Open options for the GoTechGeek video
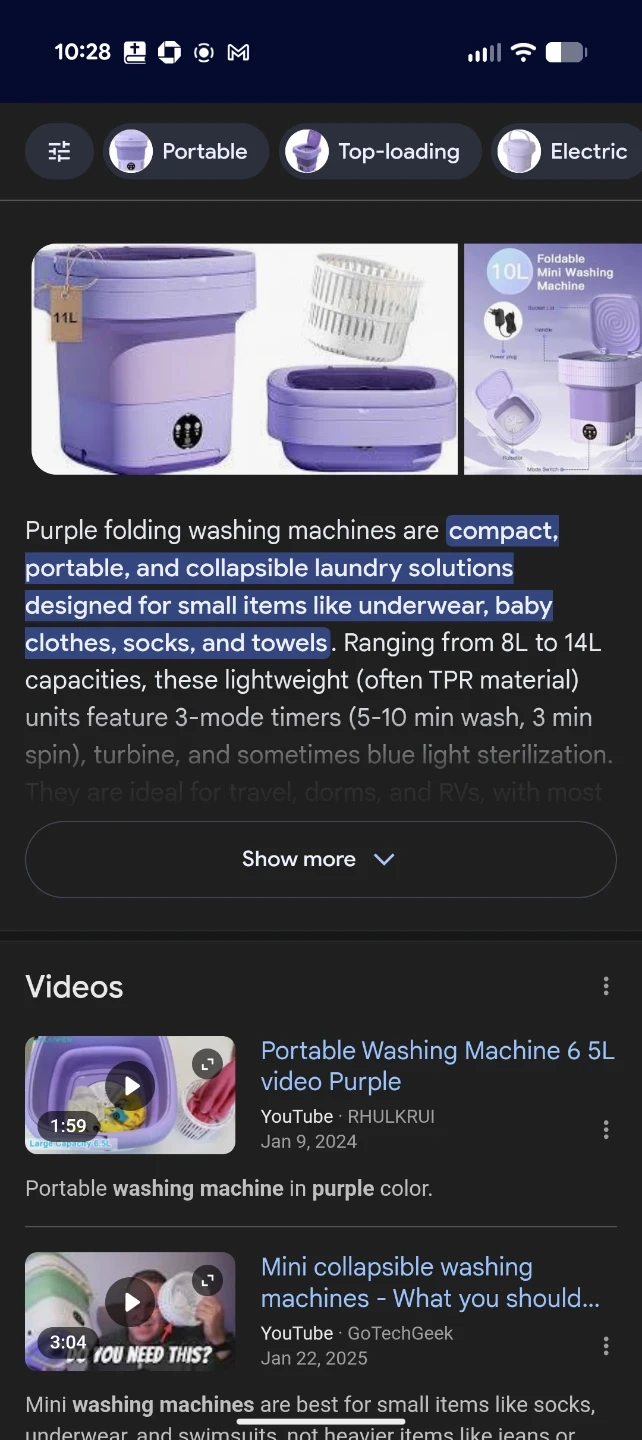The width and height of the screenshot is (642, 1440). (x=605, y=1346)
